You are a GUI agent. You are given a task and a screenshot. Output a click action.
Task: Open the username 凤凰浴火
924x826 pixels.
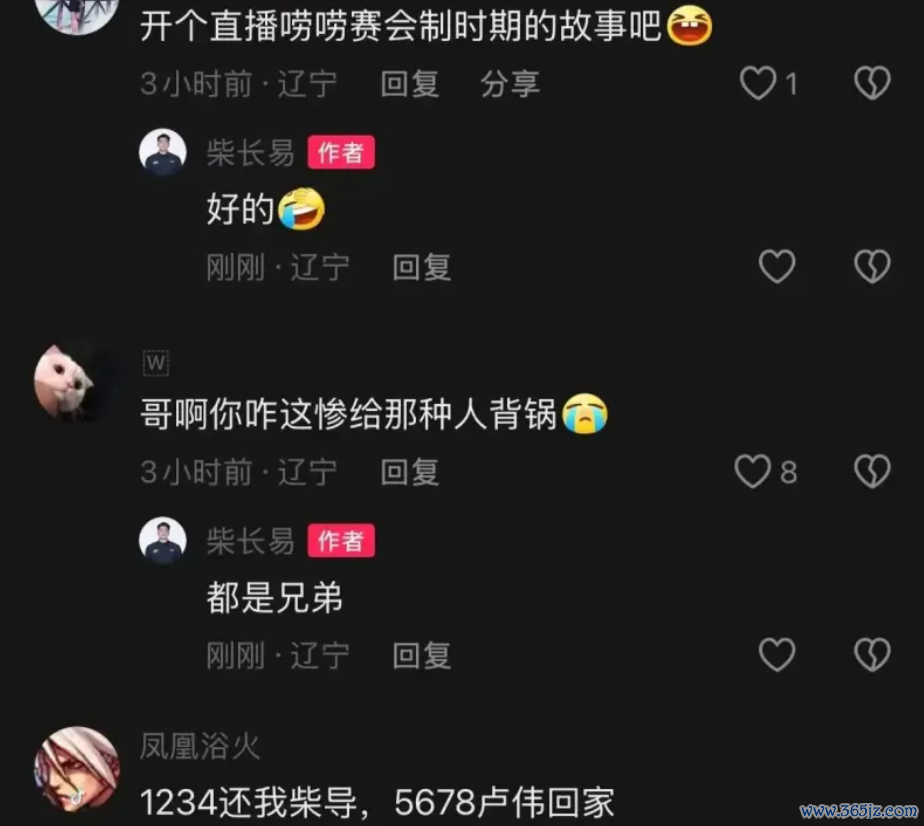point(200,746)
